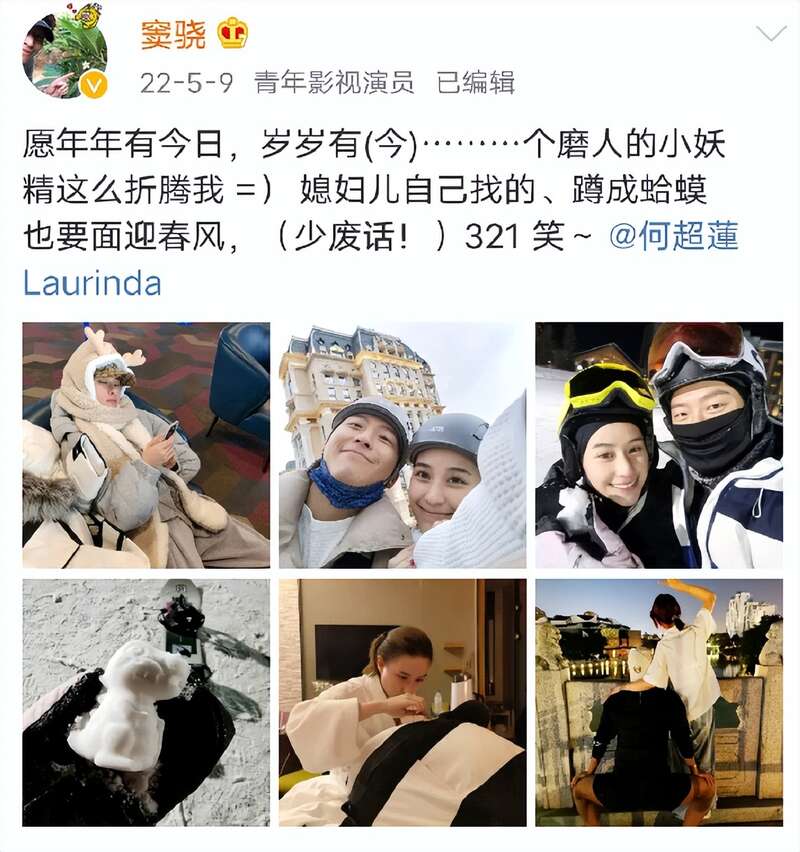Open the snow sculpture photo

click(146, 702)
